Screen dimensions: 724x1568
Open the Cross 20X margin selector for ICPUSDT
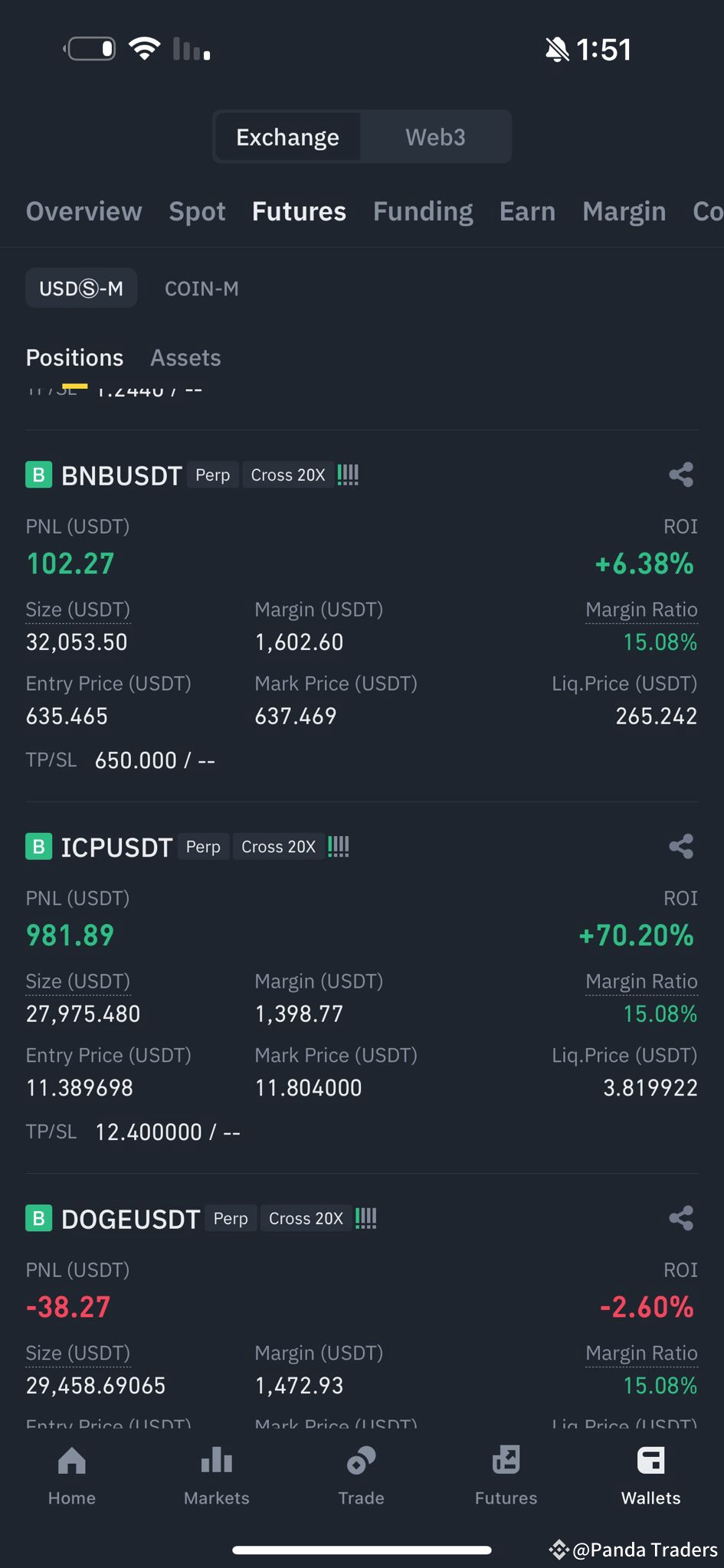point(278,846)
